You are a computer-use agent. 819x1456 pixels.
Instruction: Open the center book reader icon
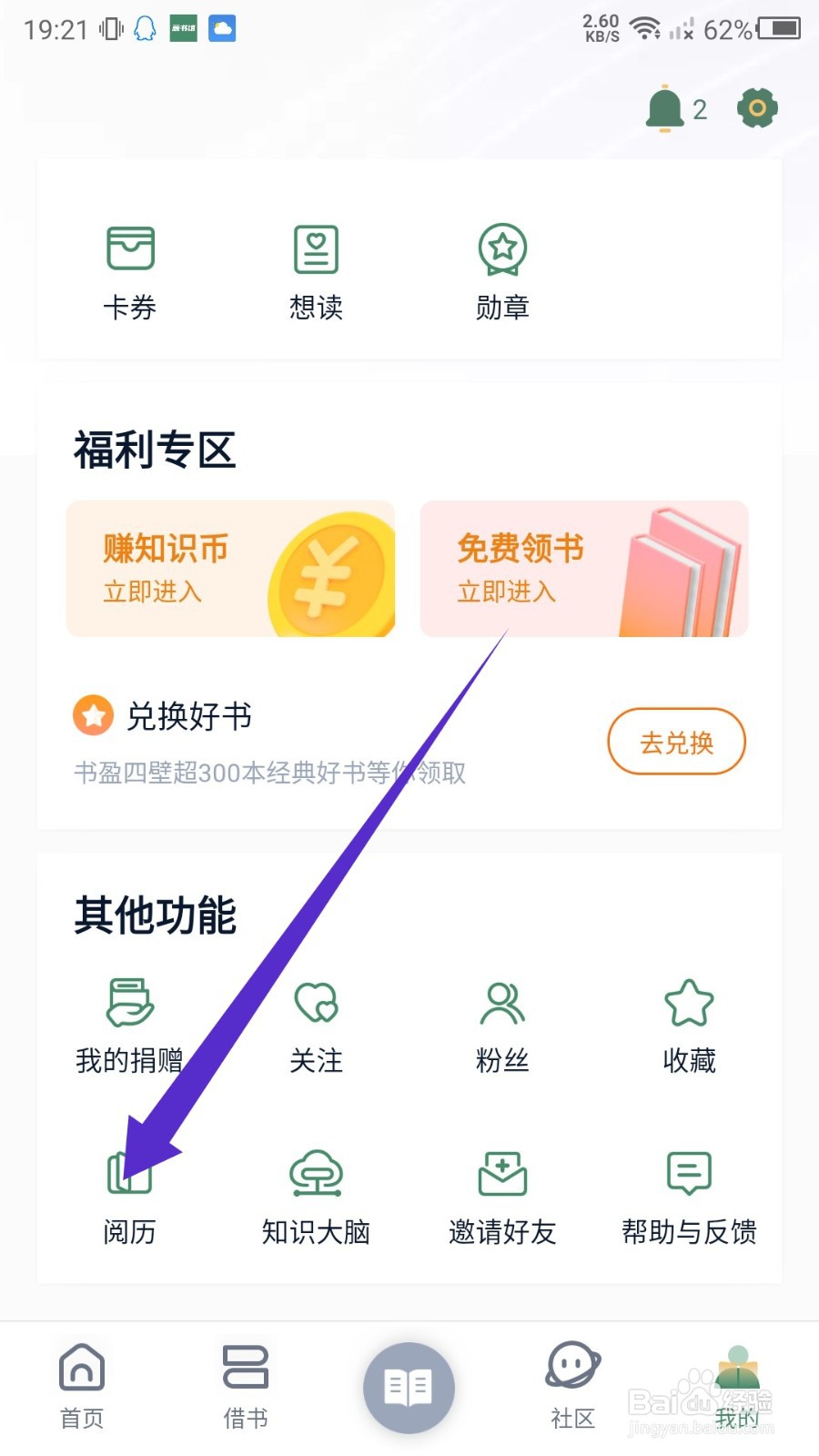pyautogui.click(x=409, y=1385)
